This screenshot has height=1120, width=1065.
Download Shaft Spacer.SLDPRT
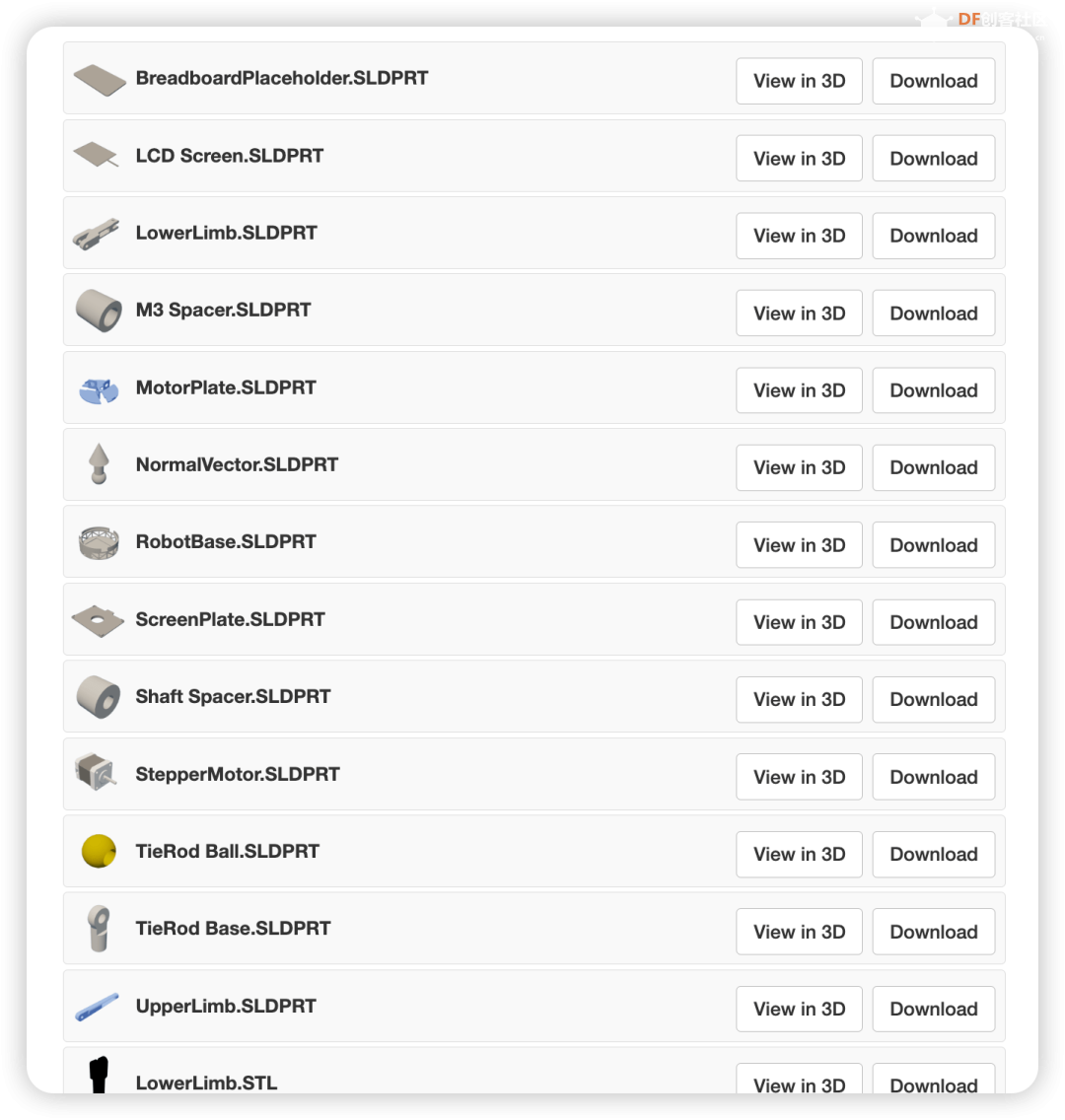pos(933,699)
